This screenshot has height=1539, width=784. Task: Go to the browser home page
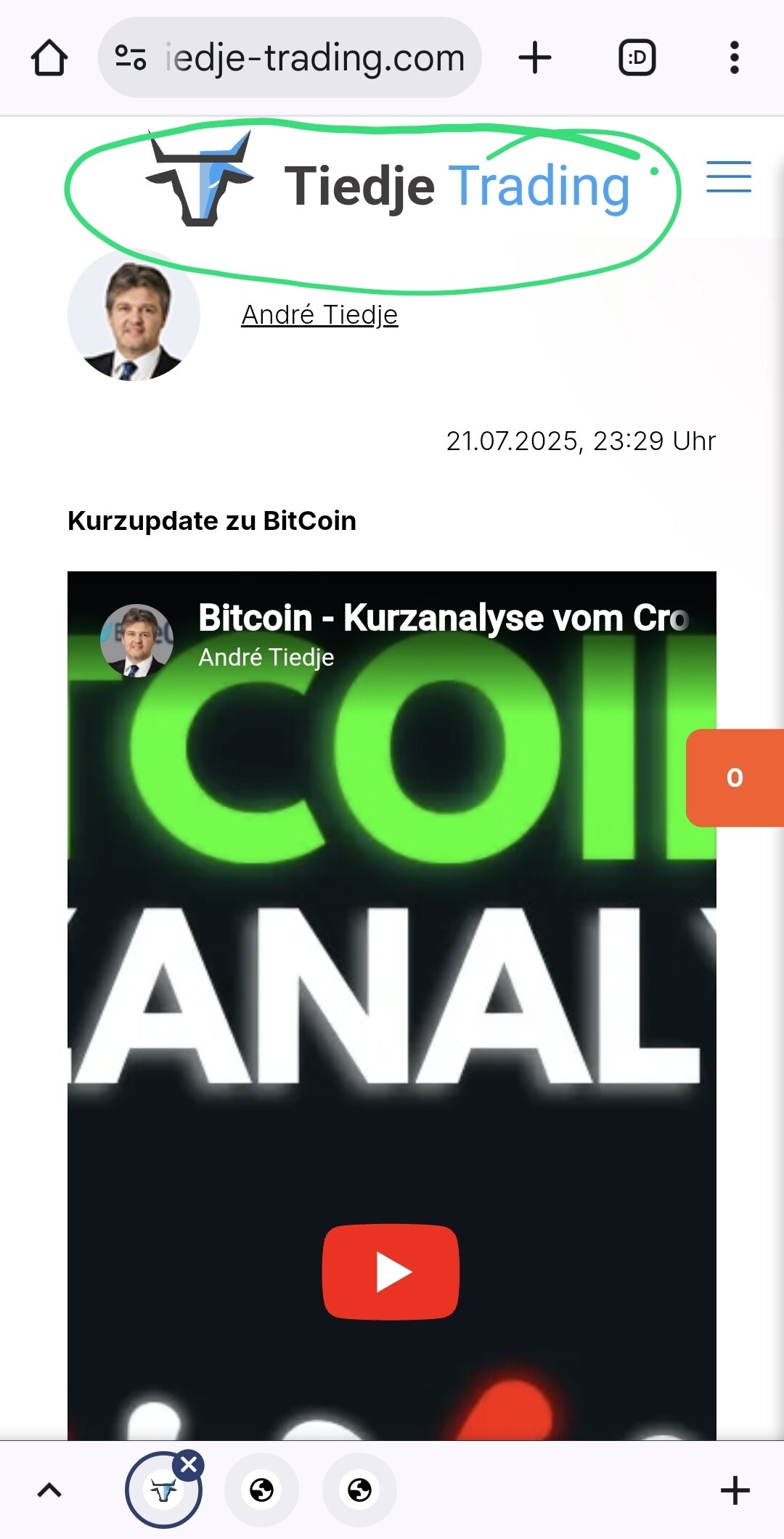pyautogui.click(x=49, y=58)
